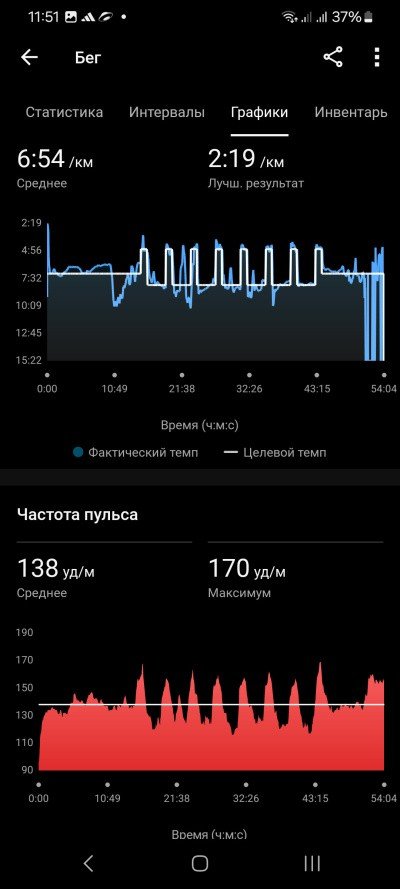Switch to the Инвентарь tab

(x=351, y=112)
